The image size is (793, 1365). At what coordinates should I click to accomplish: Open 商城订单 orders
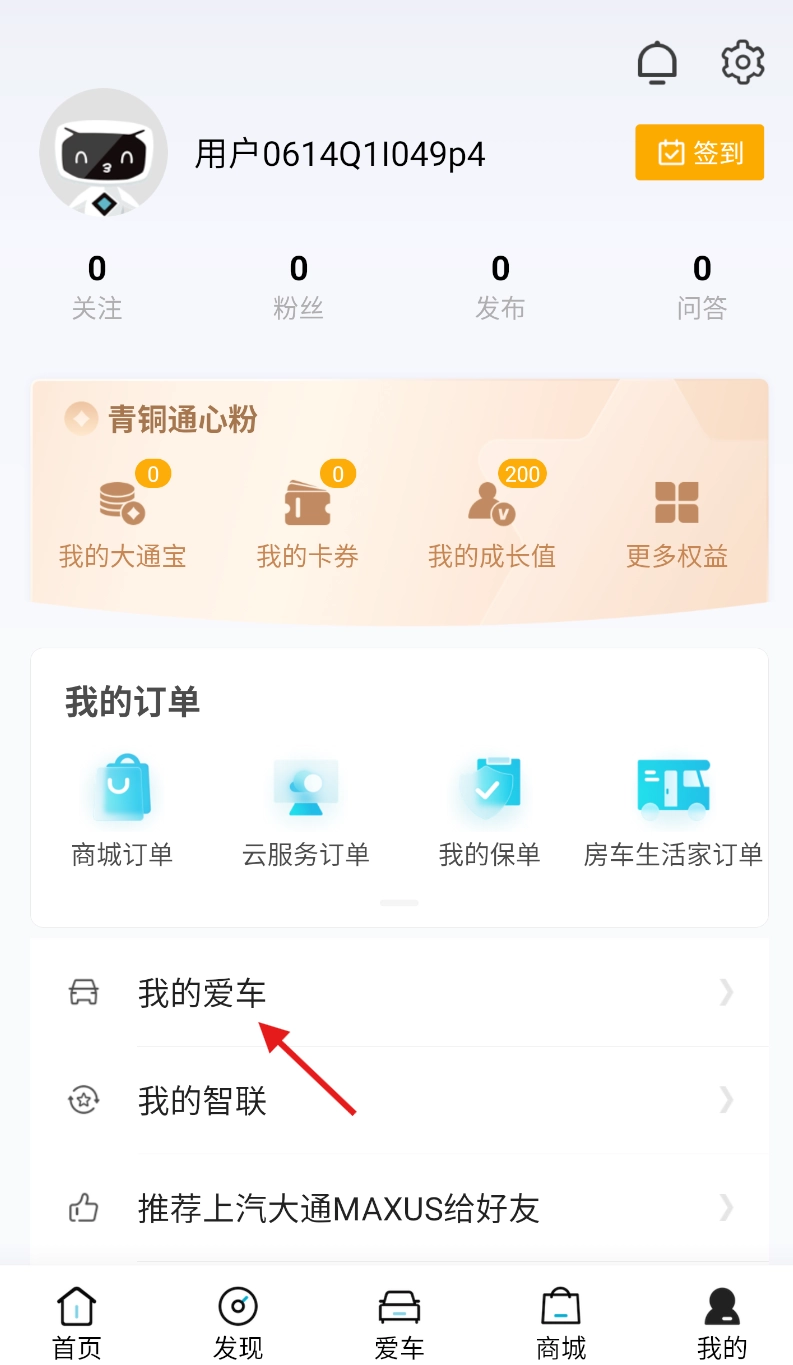[x=122, y=810]
